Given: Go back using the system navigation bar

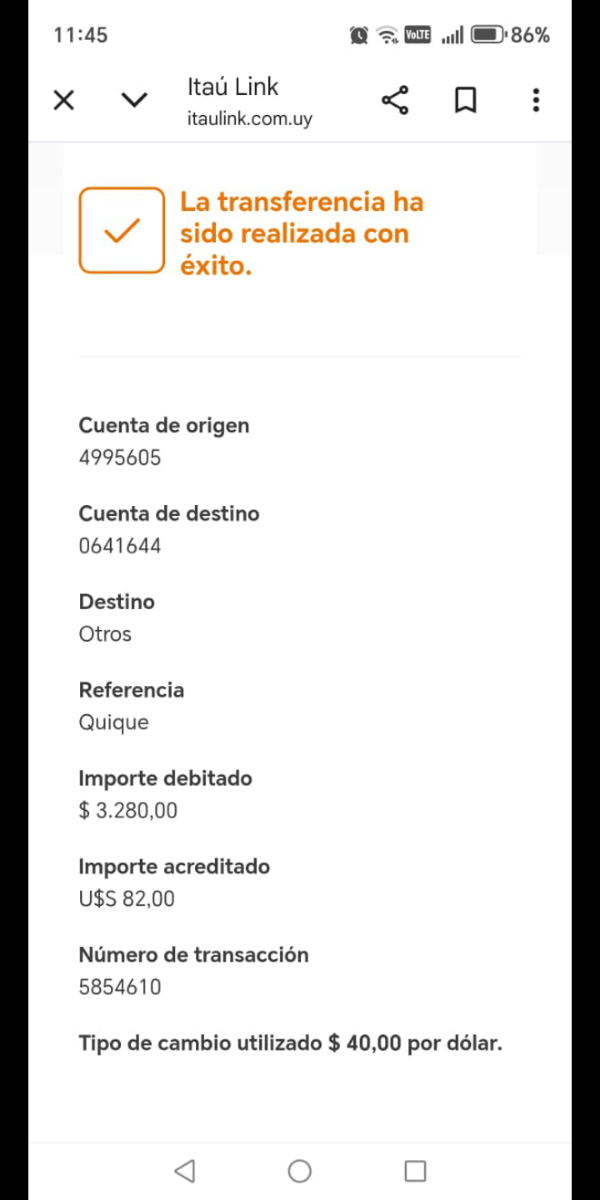Looking at the screenshot, I should click(x=185, y=1170).
